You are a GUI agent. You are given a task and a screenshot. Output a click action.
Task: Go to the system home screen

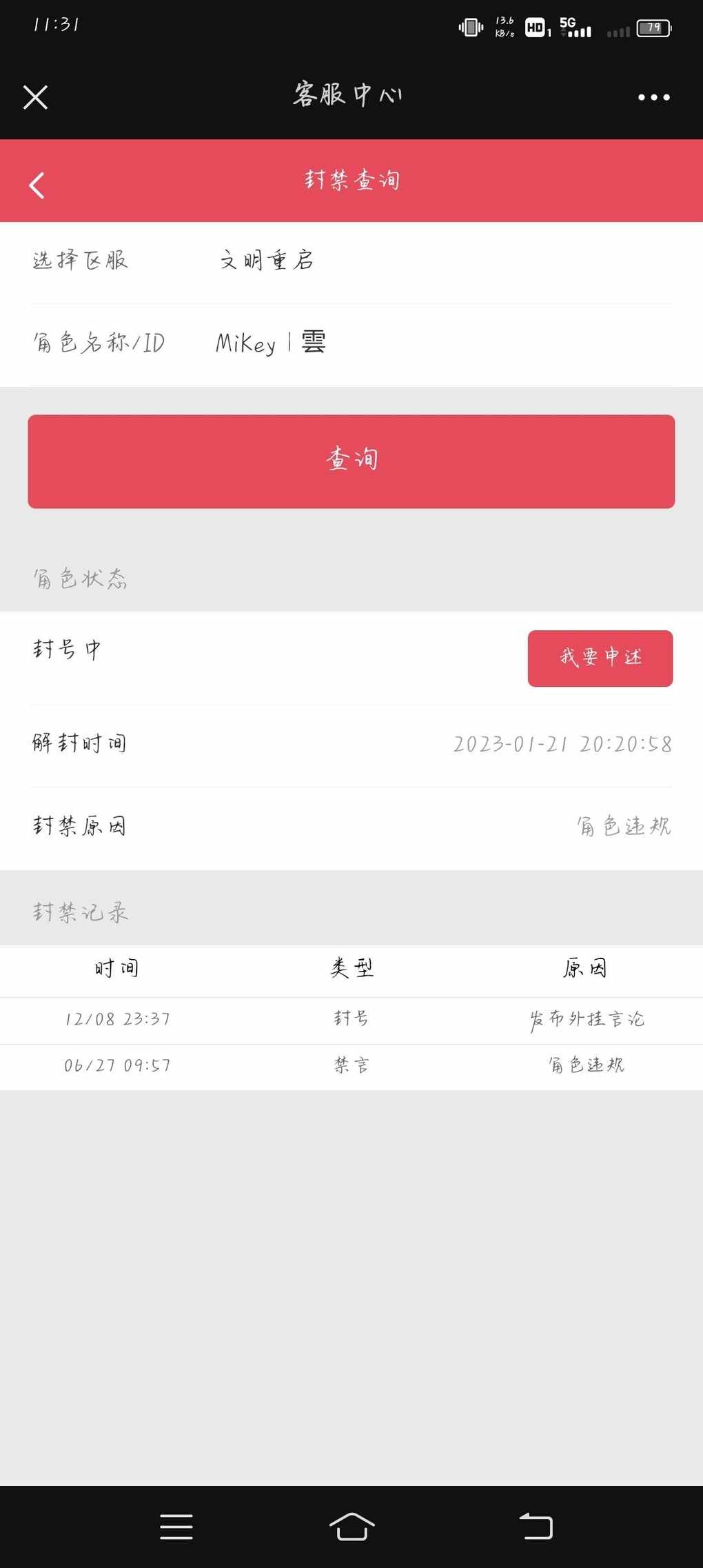(x=352, y=1527)
